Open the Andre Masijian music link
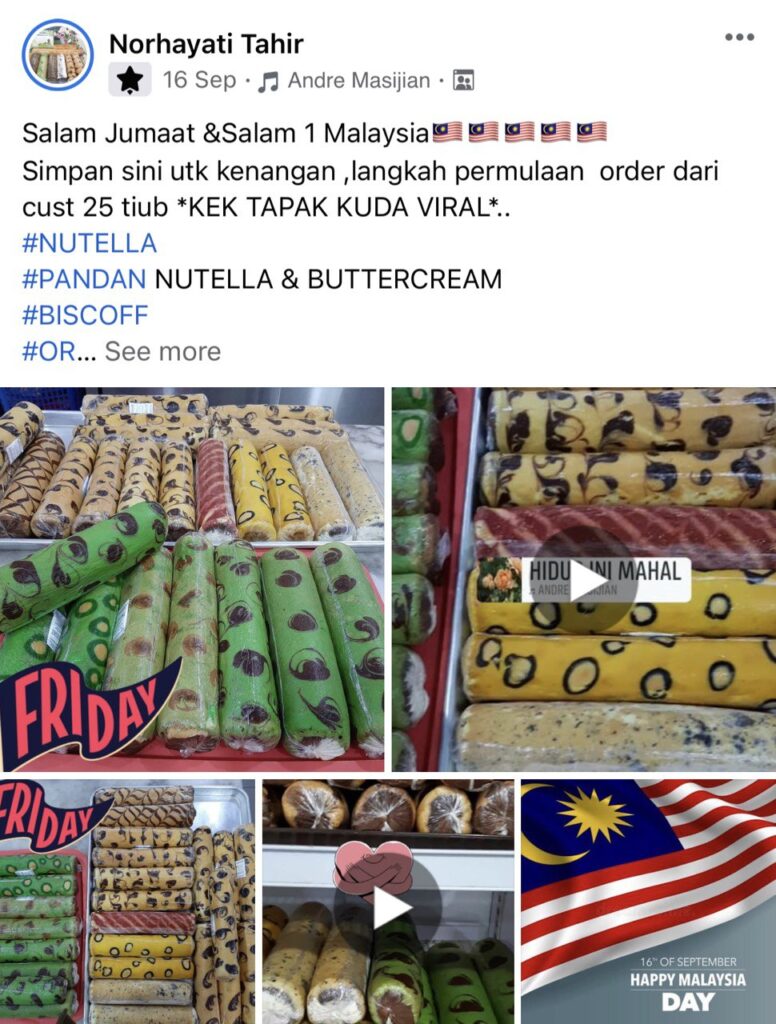776x1024 pixels. 358,81
